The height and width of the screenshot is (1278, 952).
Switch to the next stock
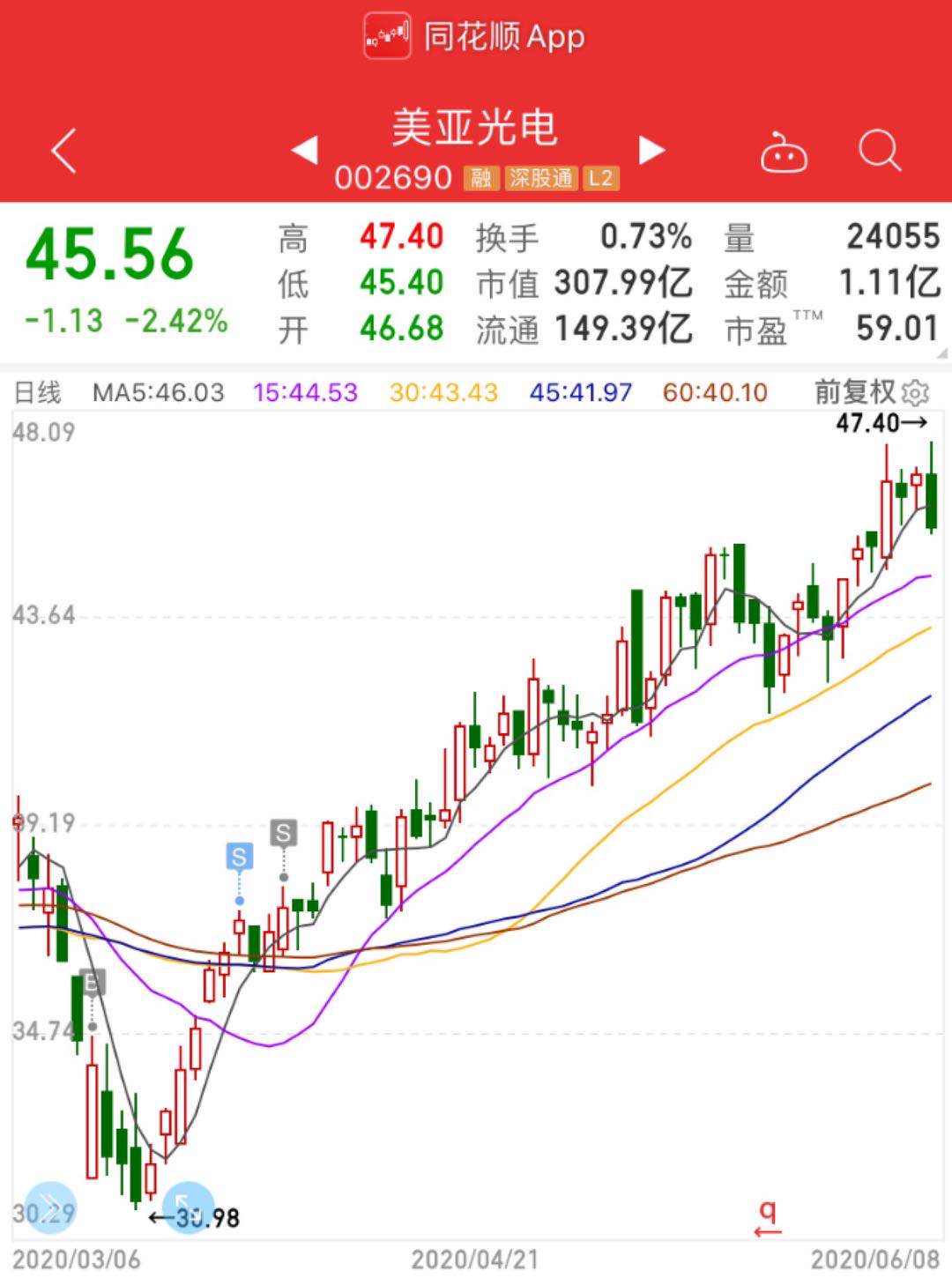pos(651,150)
